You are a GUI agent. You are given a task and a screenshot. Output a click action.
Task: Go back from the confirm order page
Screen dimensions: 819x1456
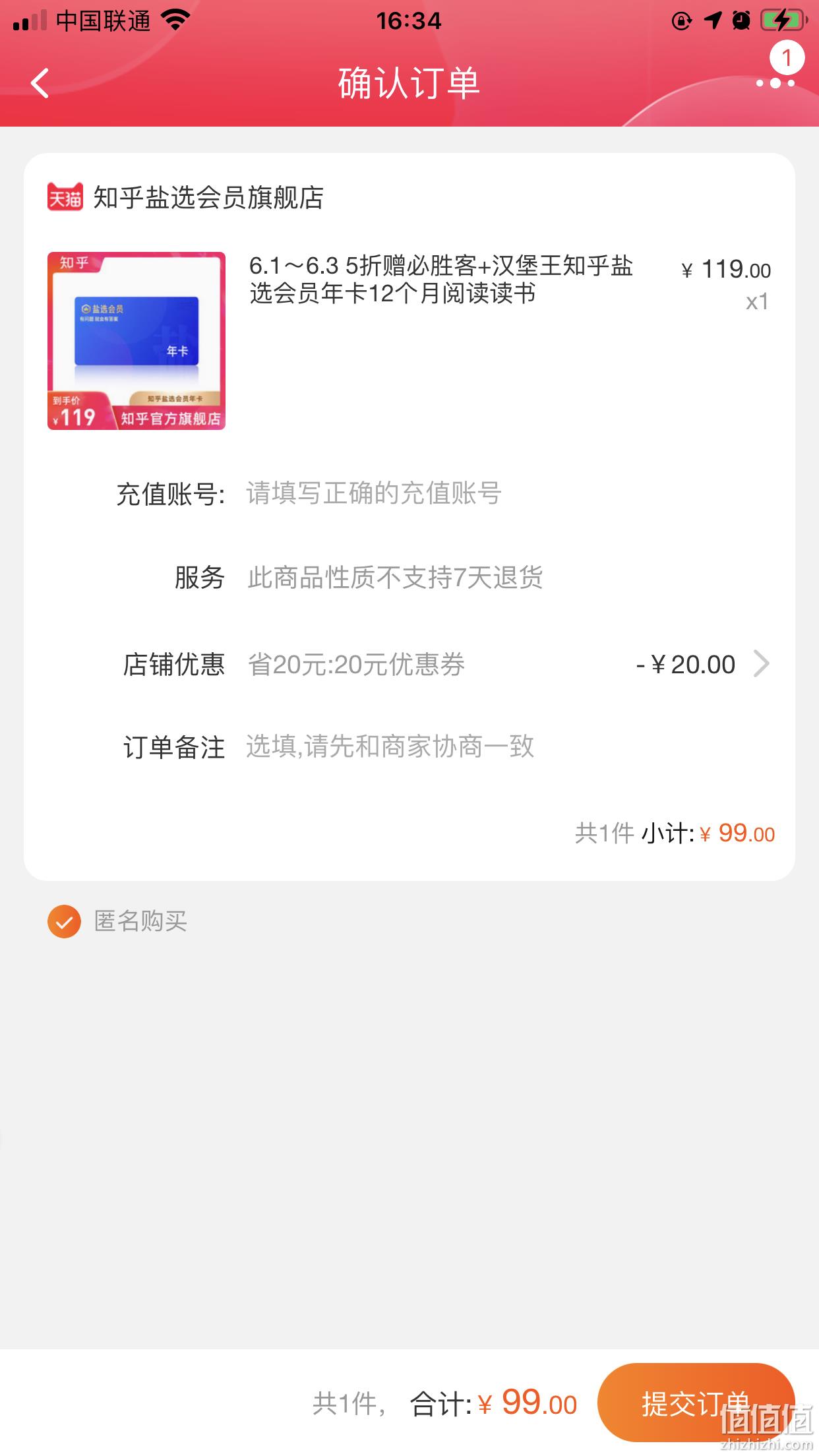(x=40, y=83)
